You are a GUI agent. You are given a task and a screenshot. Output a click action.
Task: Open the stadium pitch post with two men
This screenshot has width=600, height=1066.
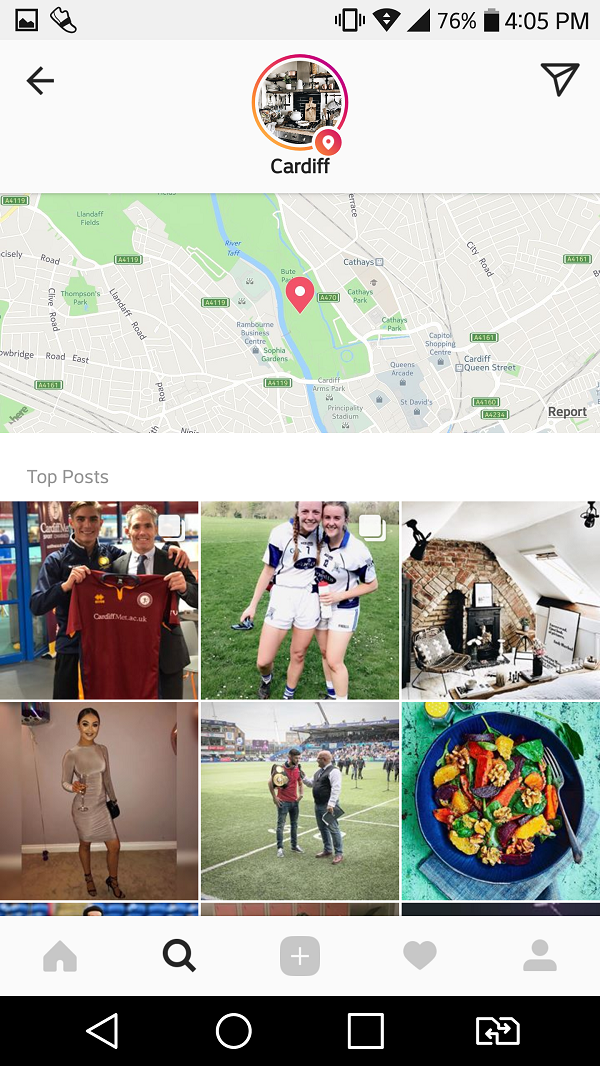pos(300,800)
